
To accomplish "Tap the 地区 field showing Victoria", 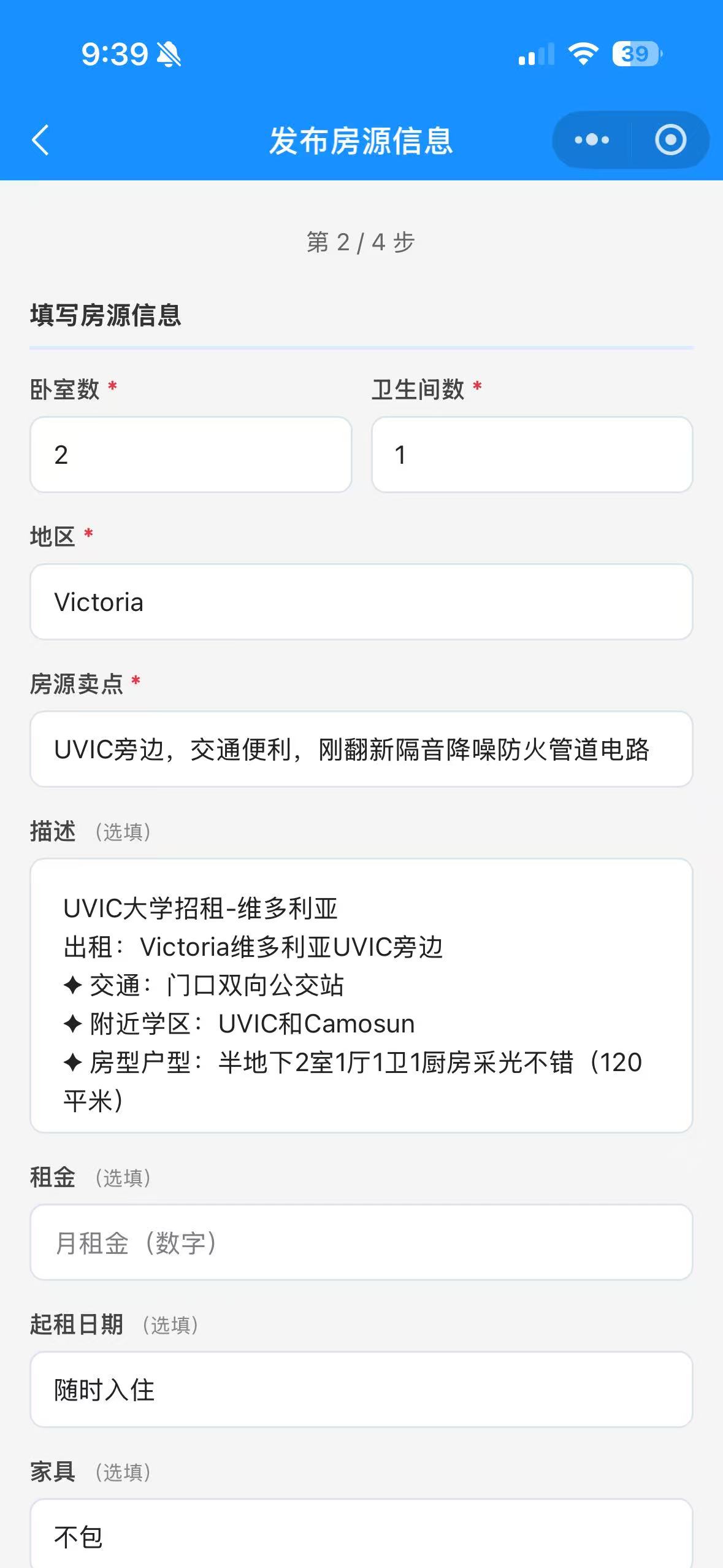I will (361, 602).
